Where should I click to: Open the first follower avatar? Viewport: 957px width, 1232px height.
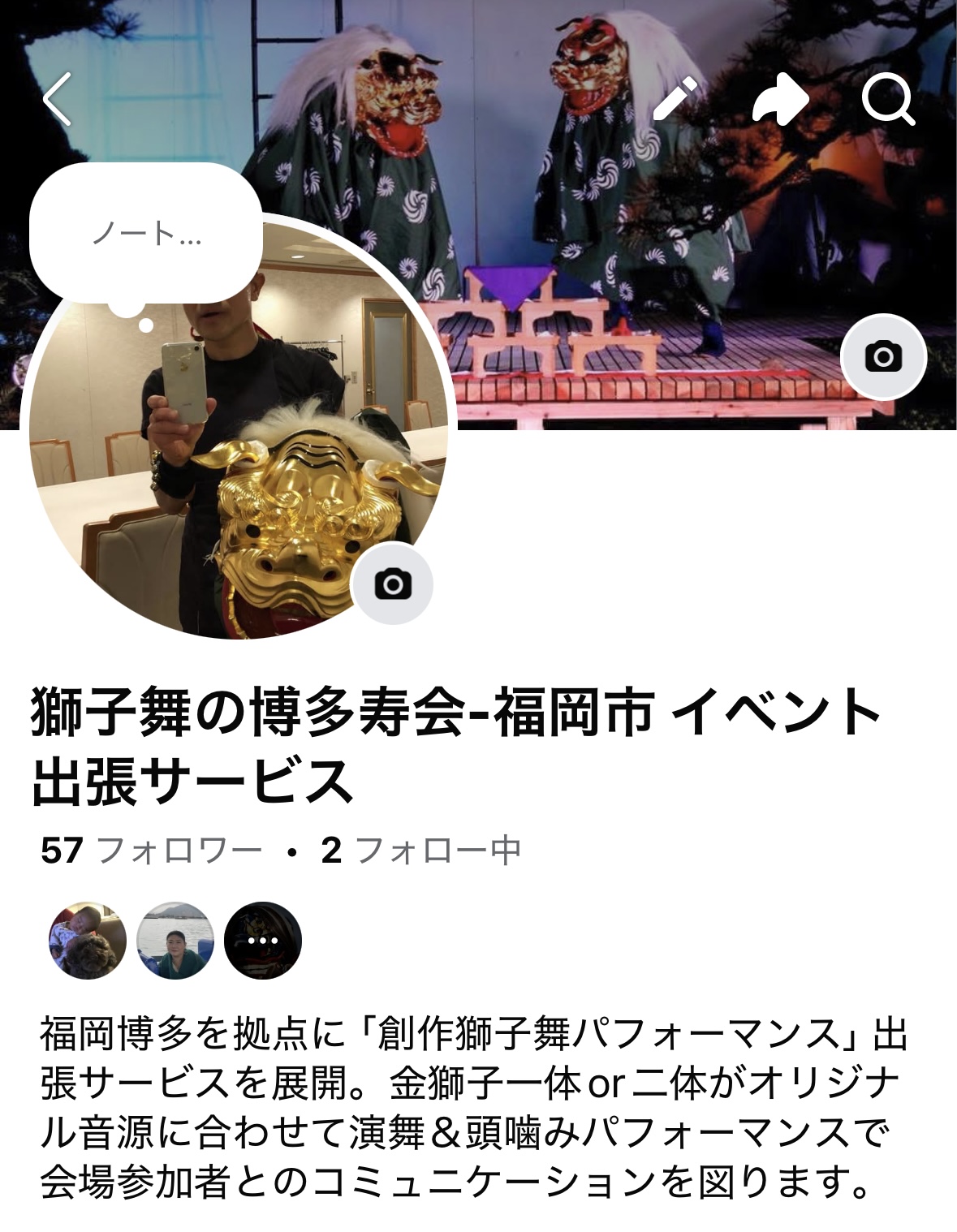pos(88,941)
